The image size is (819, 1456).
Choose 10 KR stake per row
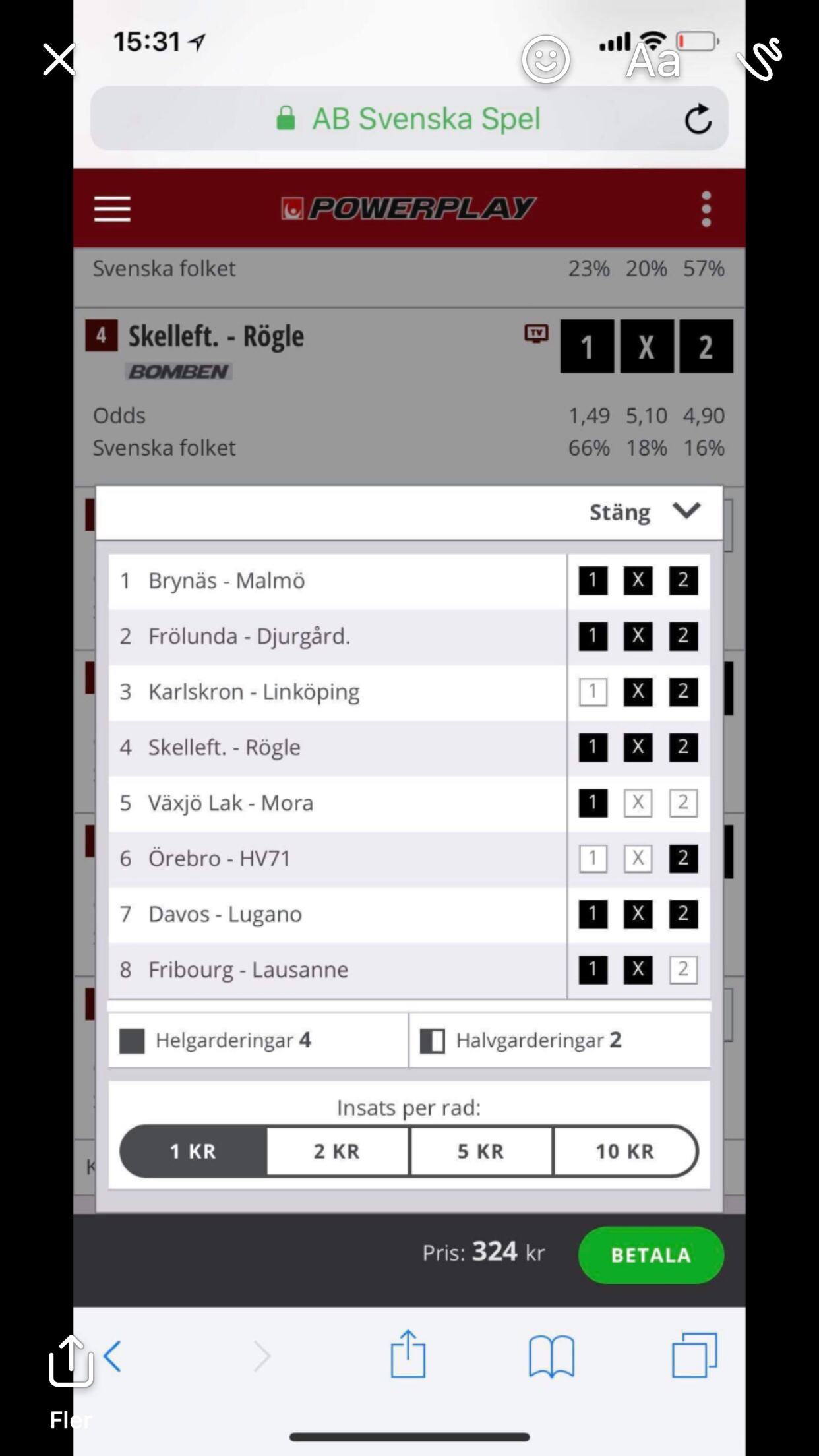coord(625,1151)
